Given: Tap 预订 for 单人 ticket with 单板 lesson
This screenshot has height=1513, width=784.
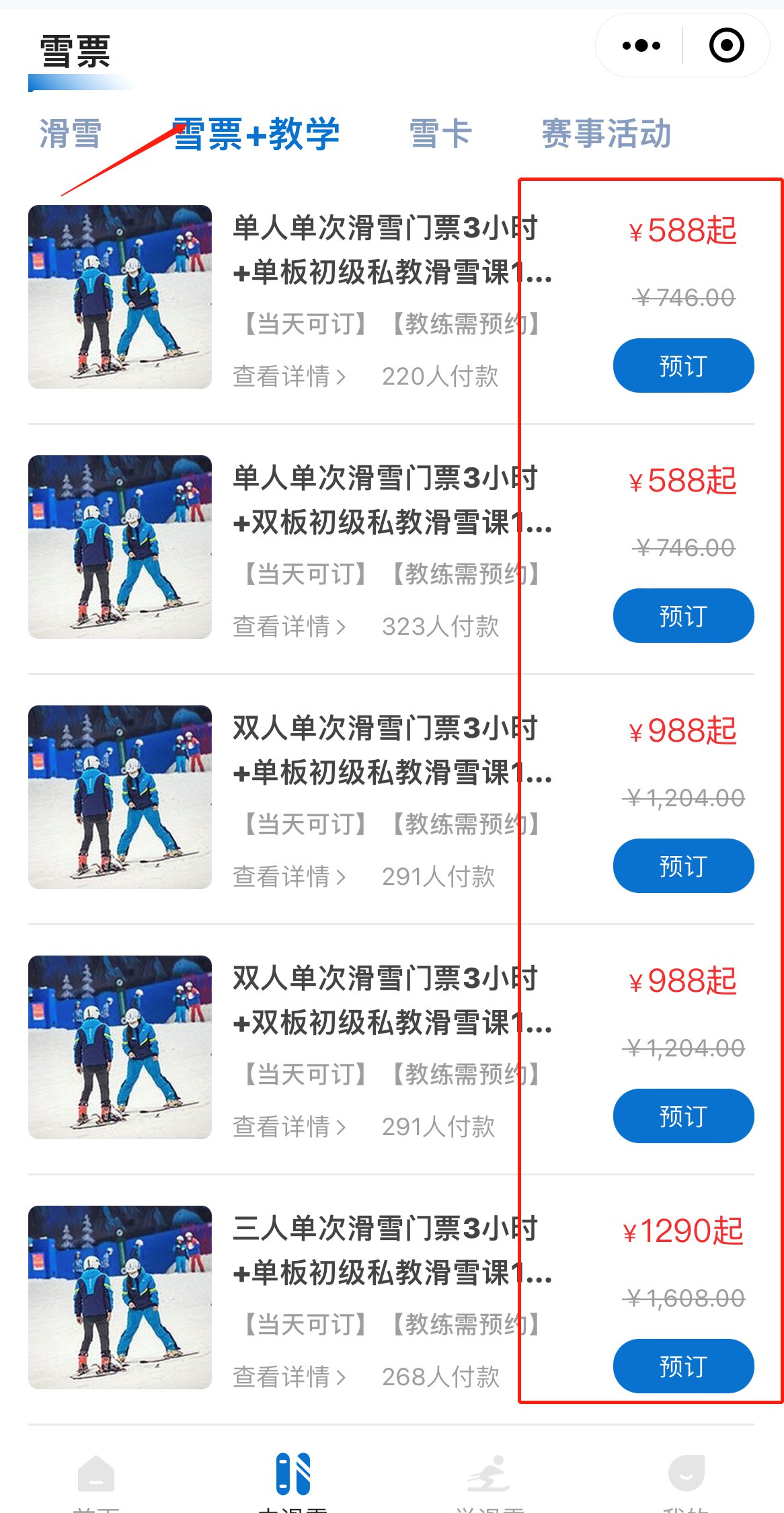Looking at the screenshot, I should pyautogui.click(x=683, y=366).
